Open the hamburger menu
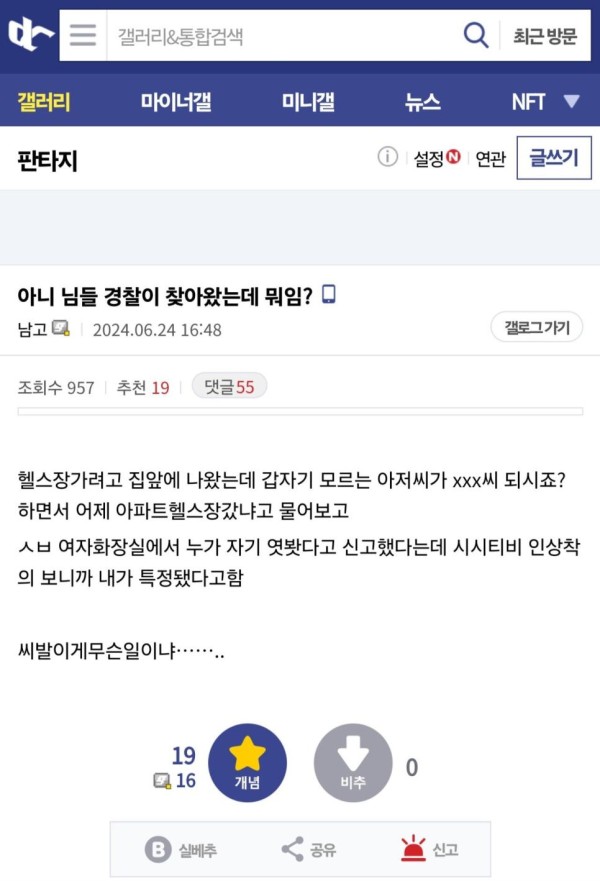This screenshot has height=881, width=600. click(x=83, y=36)
